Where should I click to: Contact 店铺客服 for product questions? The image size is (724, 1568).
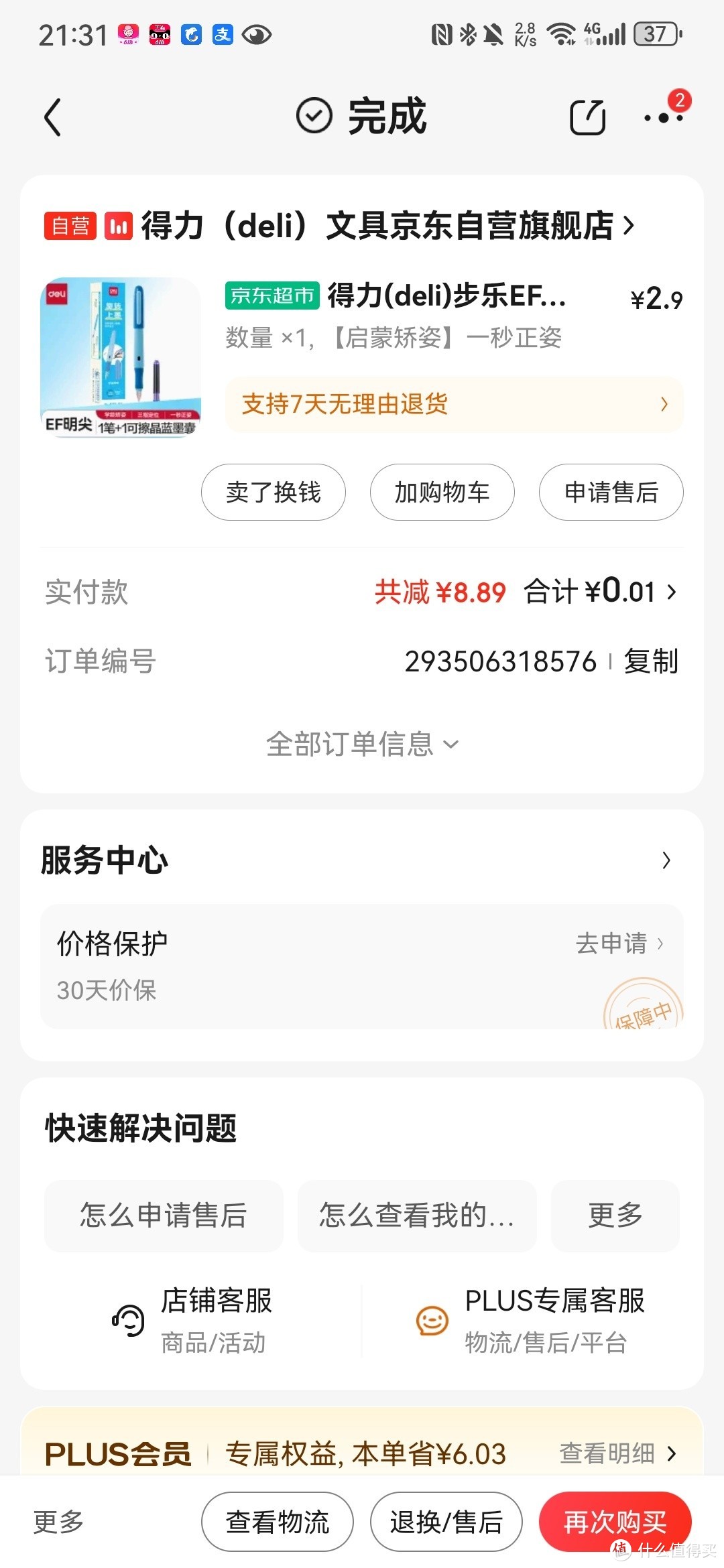pyautogui.click(x=194, y=1321)
